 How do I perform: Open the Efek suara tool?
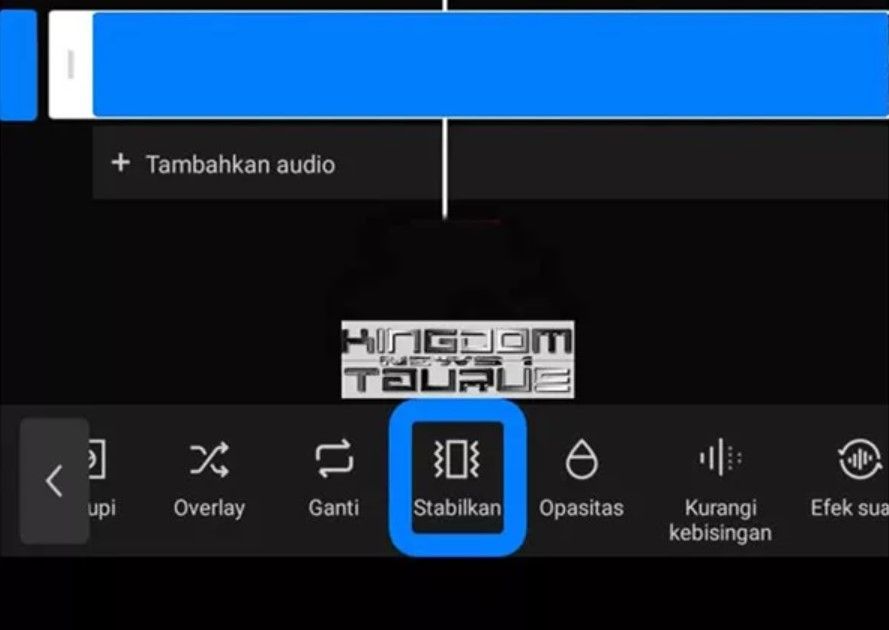coord(852,479)
